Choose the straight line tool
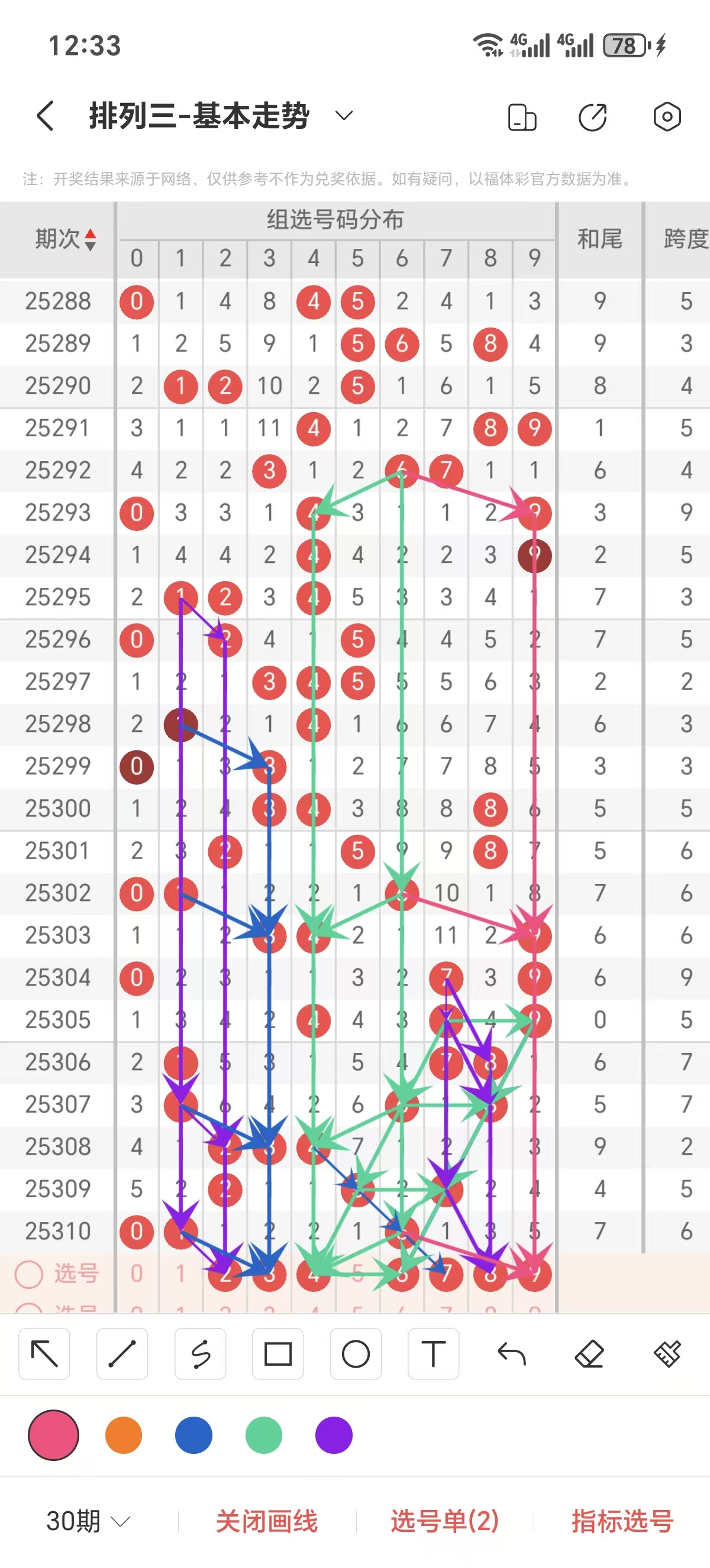Screen dimensions: 710x1568 [x=122, y=1354]
